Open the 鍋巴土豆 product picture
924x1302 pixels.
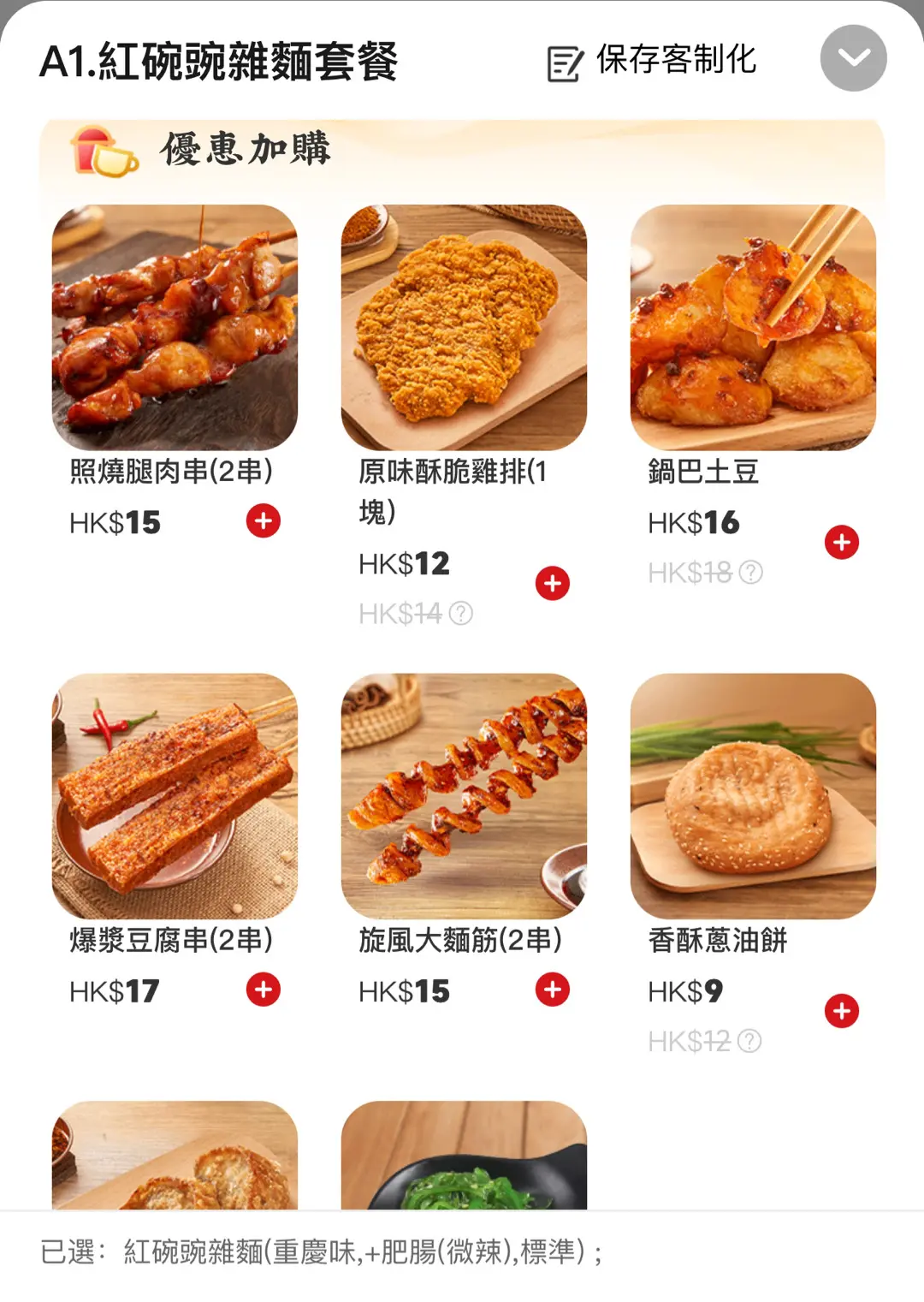(753, 327)
